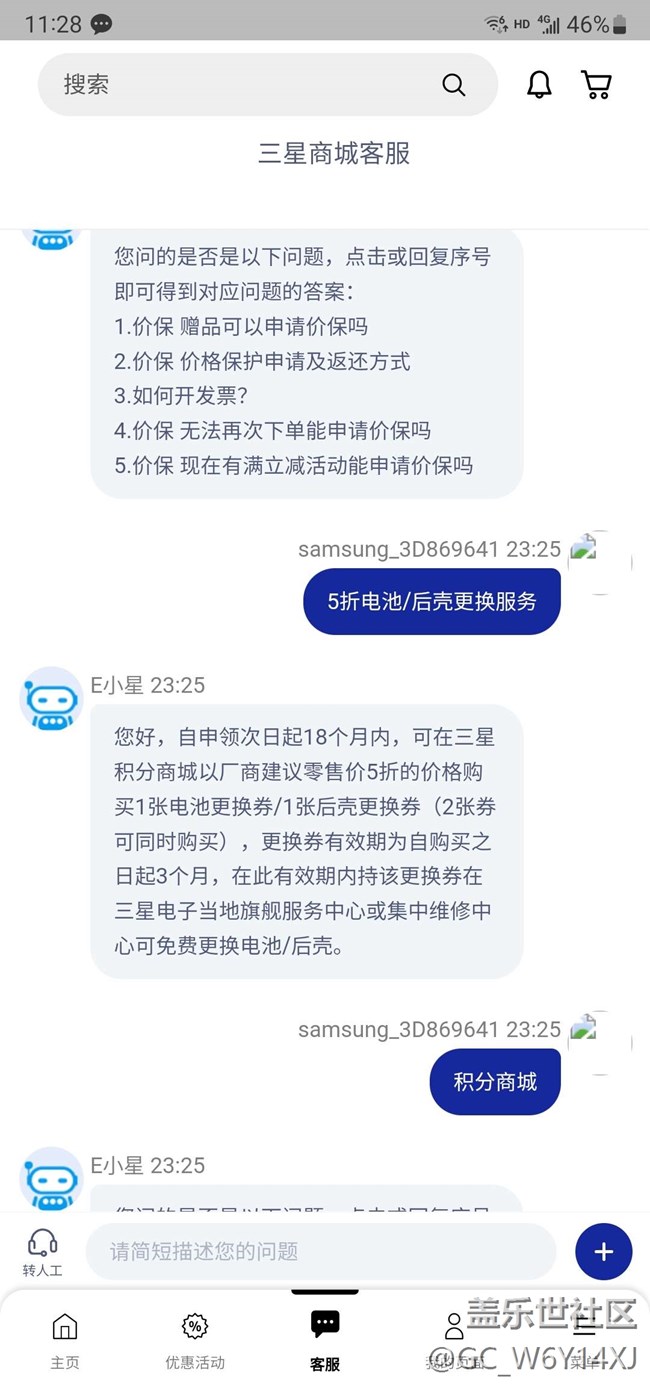
Task: Open the 菜单 menu tab
Action: click(x=584, y=1341)
